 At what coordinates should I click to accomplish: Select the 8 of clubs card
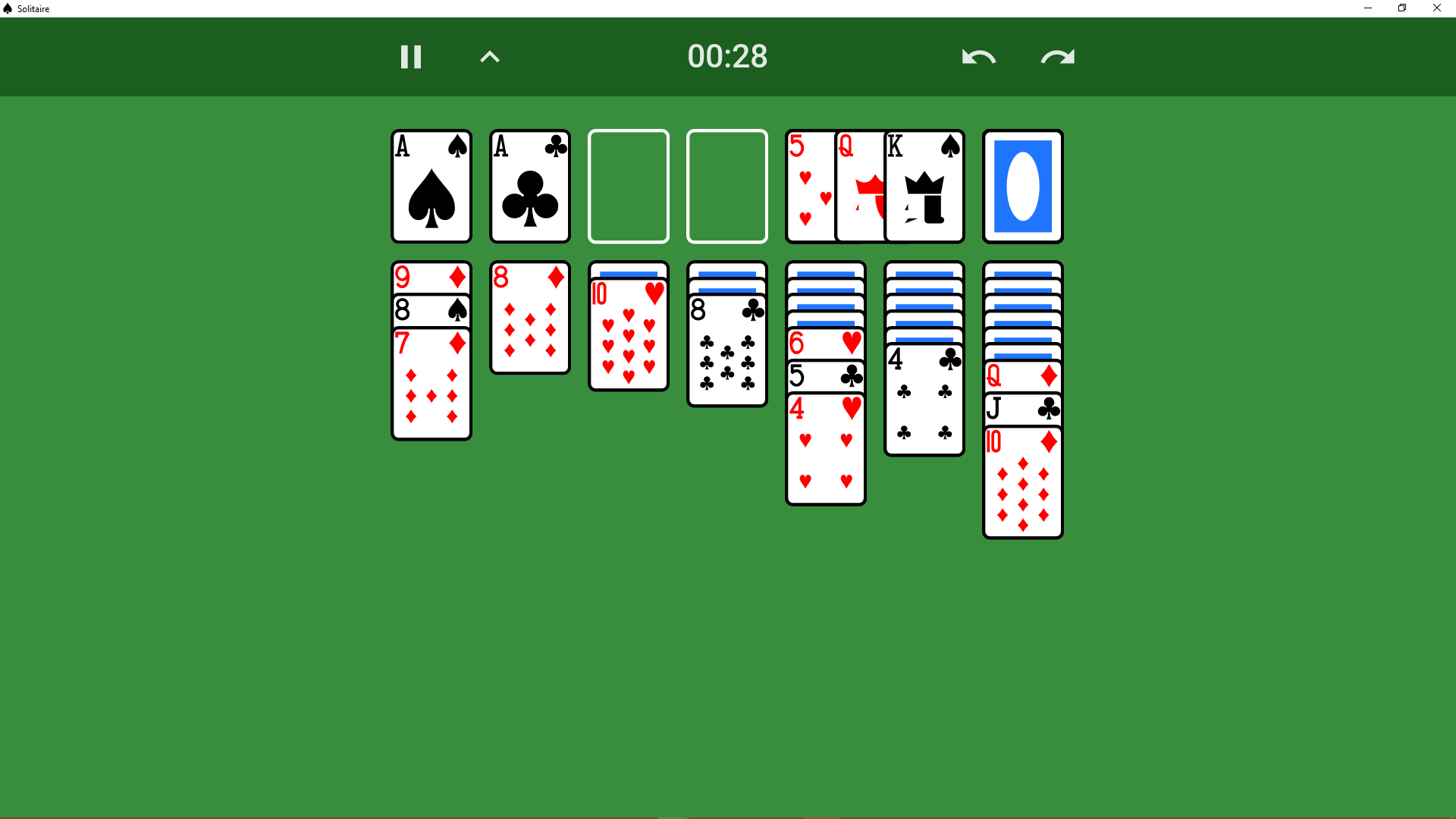[x=727, y=351]
